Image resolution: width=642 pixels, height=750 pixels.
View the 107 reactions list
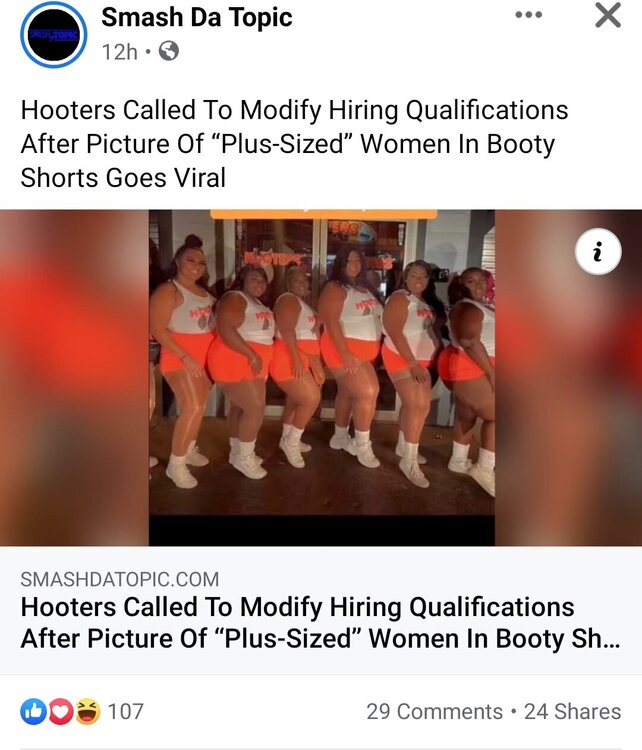pyautogui.click(x=82, y=712)
